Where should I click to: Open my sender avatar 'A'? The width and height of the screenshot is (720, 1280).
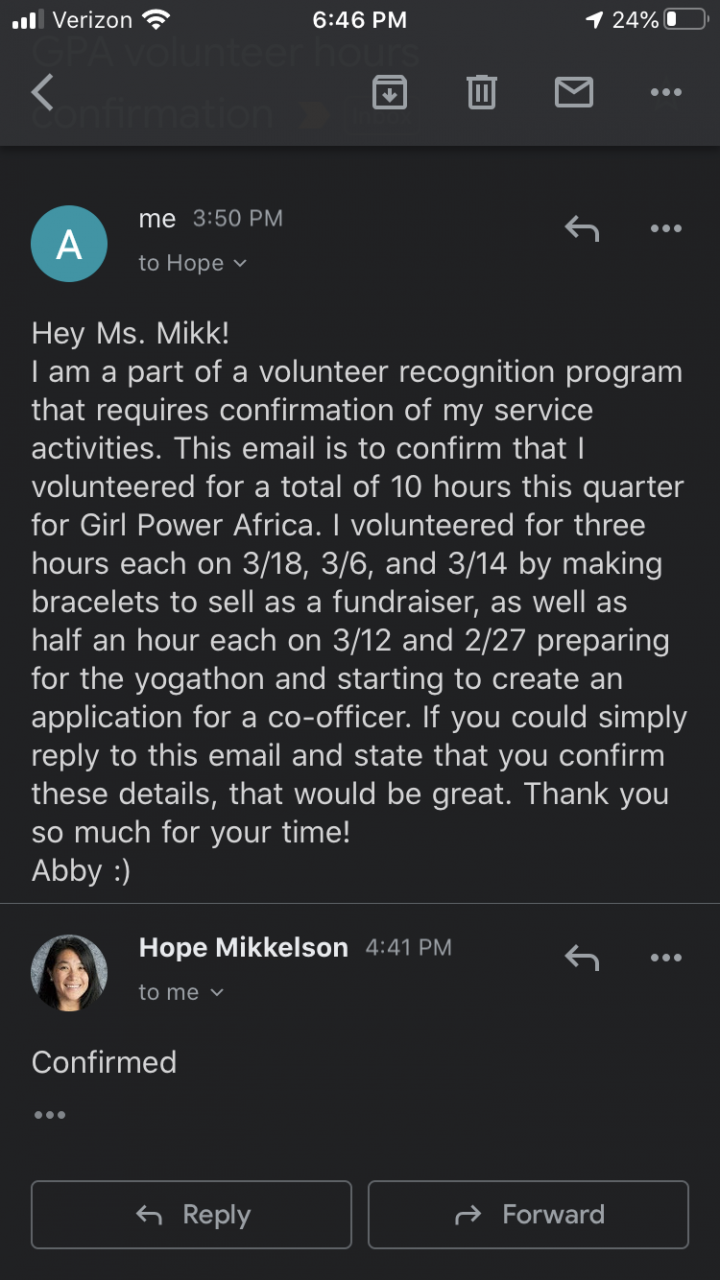[69, 244]
